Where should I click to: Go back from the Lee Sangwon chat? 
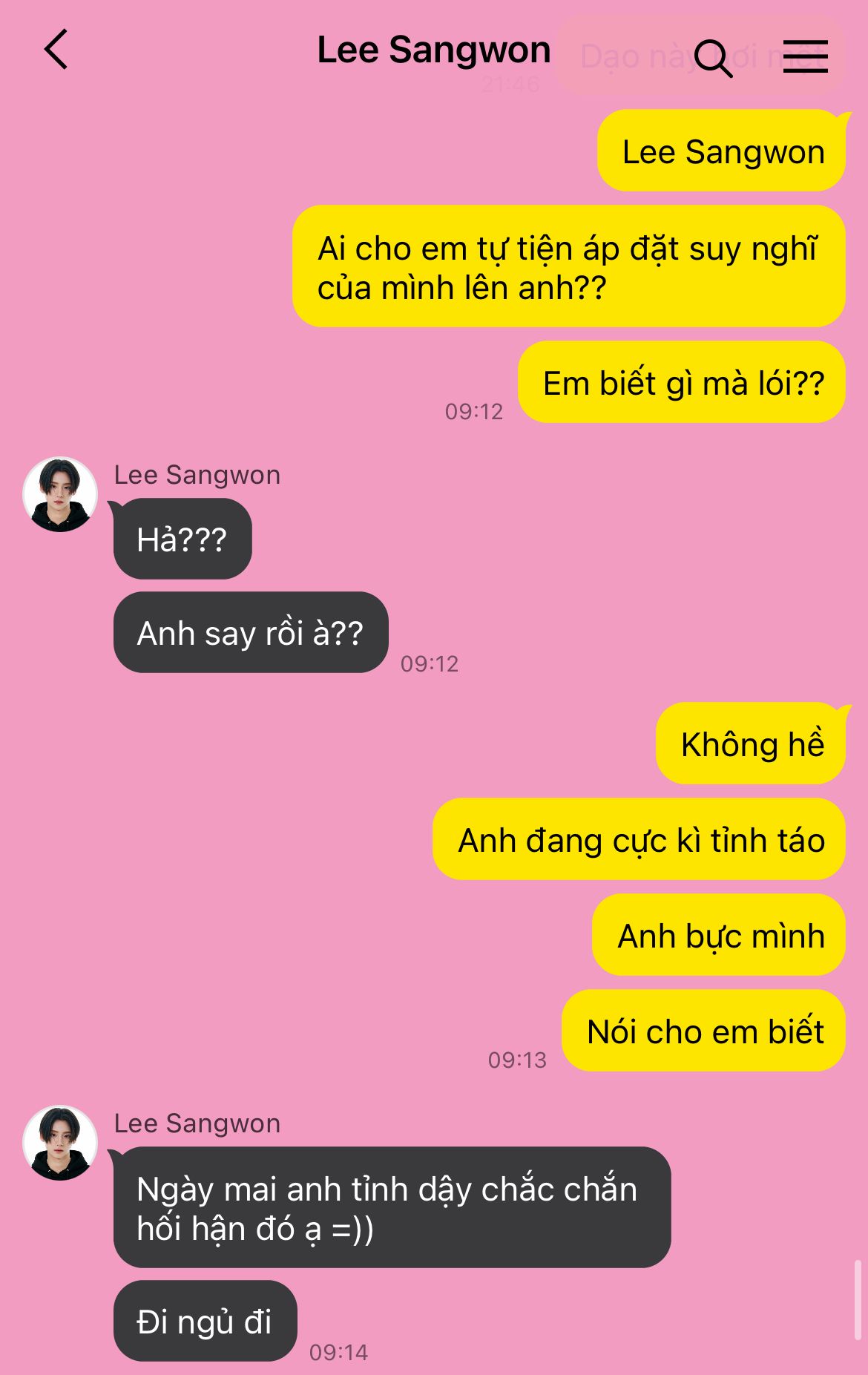tap(56, 50)
